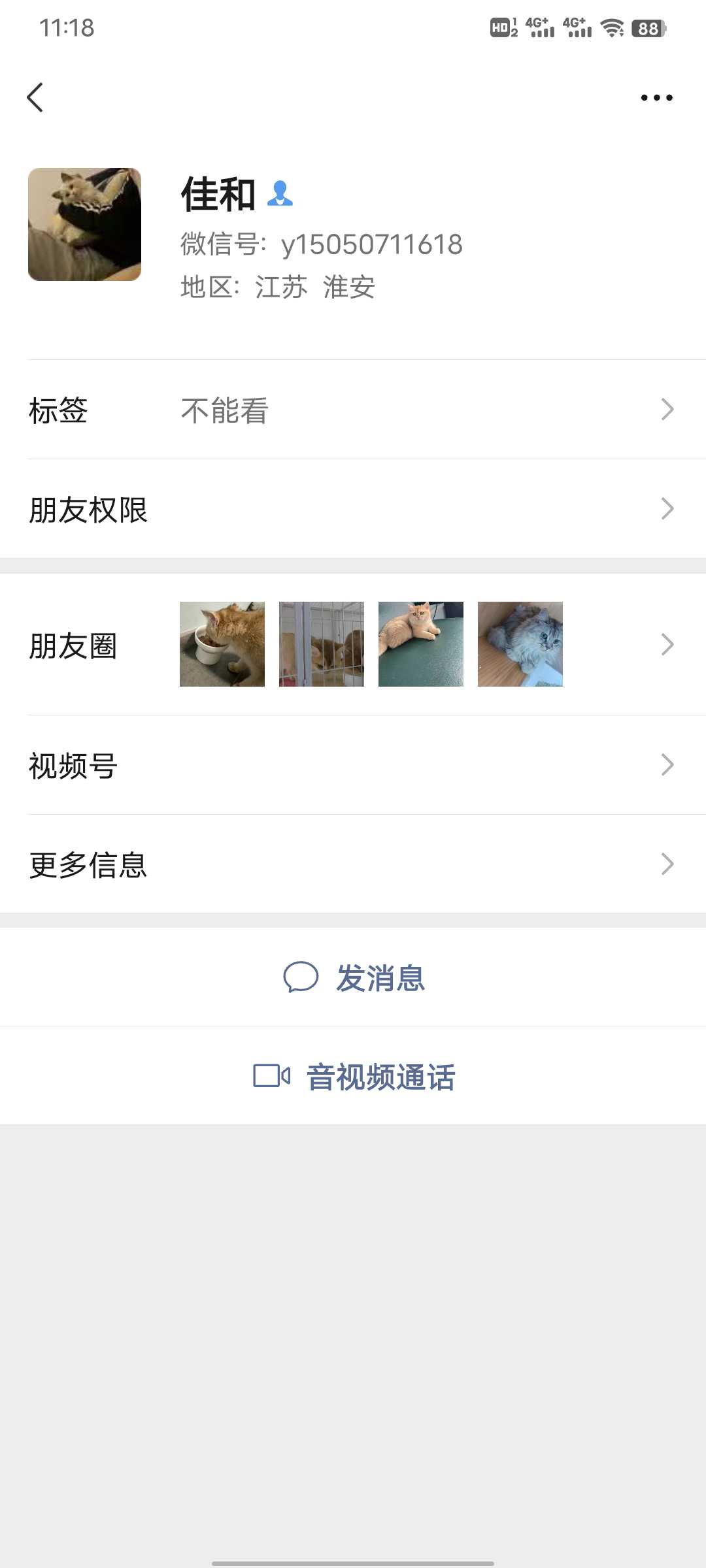Open the 视频号 row
This screenshot has width=706, height=1568.
click(353, 765)
